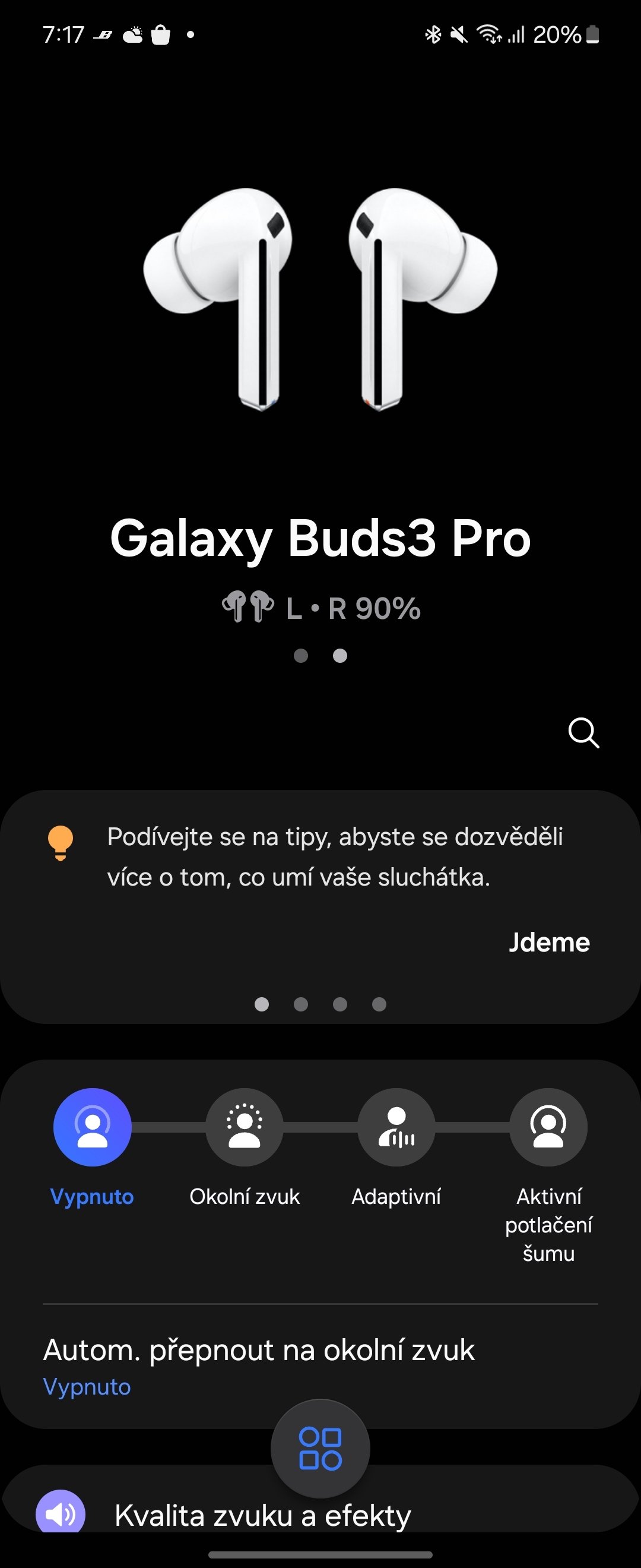This screenshot has height=1568, width=641.
Task: Select the noise control Vypnuto icon
Action: (x=92, y=1126)
